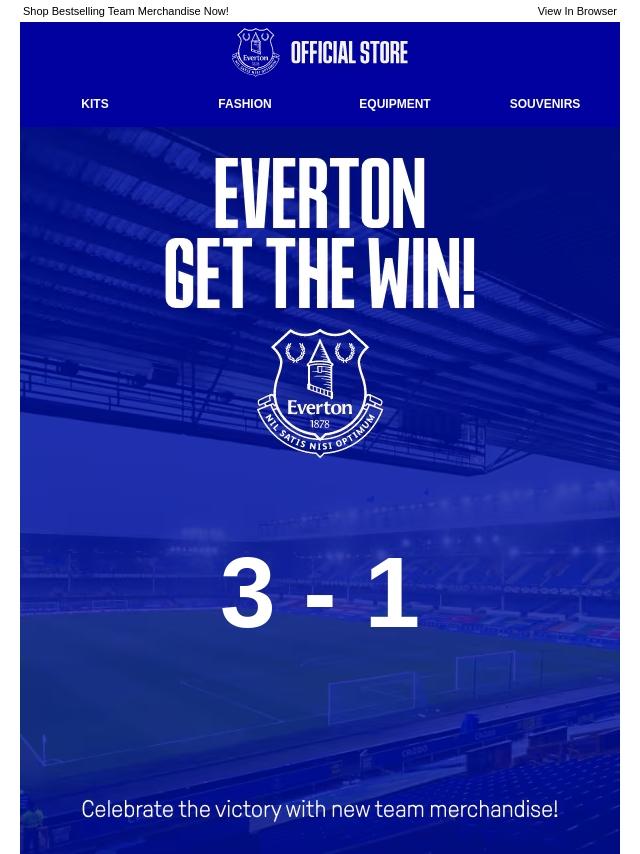The image size is (640, 854).
Task: Tap the Everton Official Store header
Action: point(320,52)
